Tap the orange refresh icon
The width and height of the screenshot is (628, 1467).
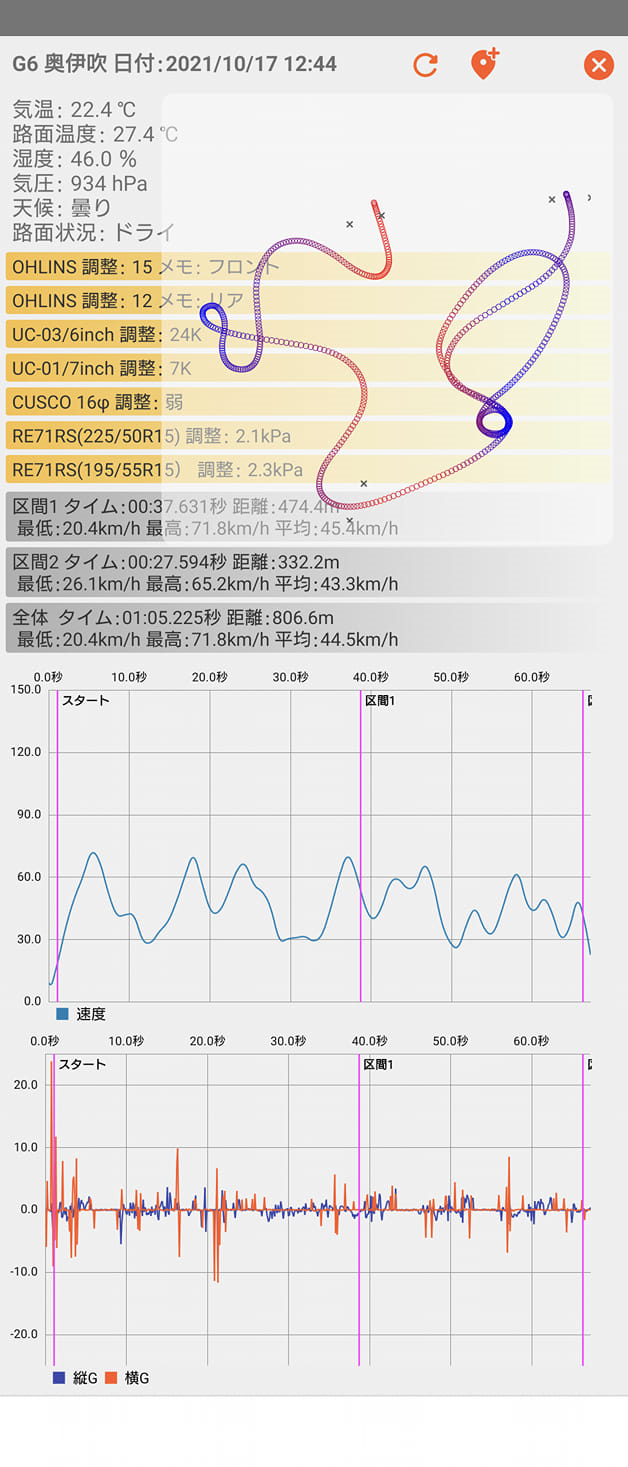[425, 65]
